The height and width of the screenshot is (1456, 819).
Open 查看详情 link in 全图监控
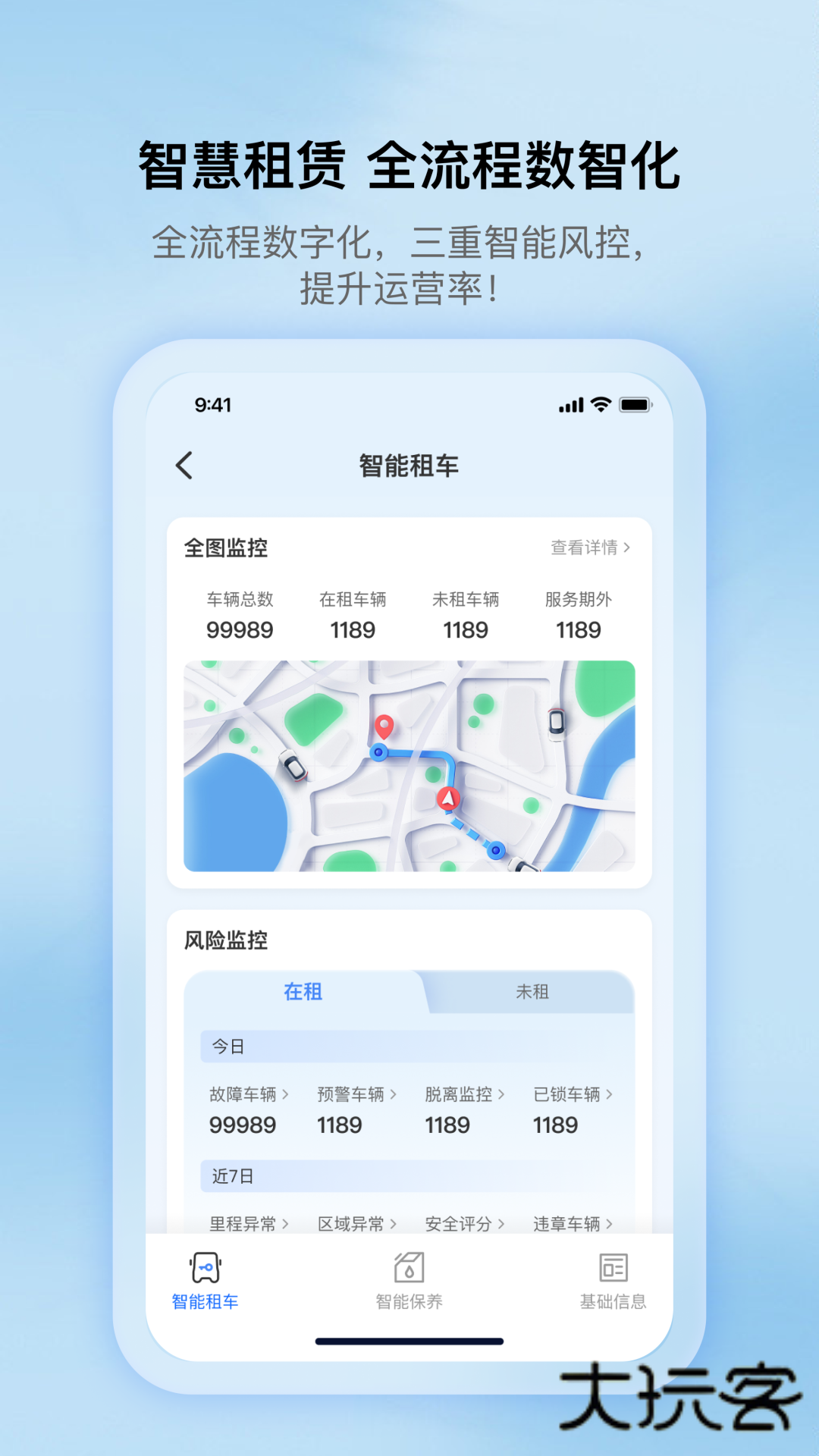591,546
